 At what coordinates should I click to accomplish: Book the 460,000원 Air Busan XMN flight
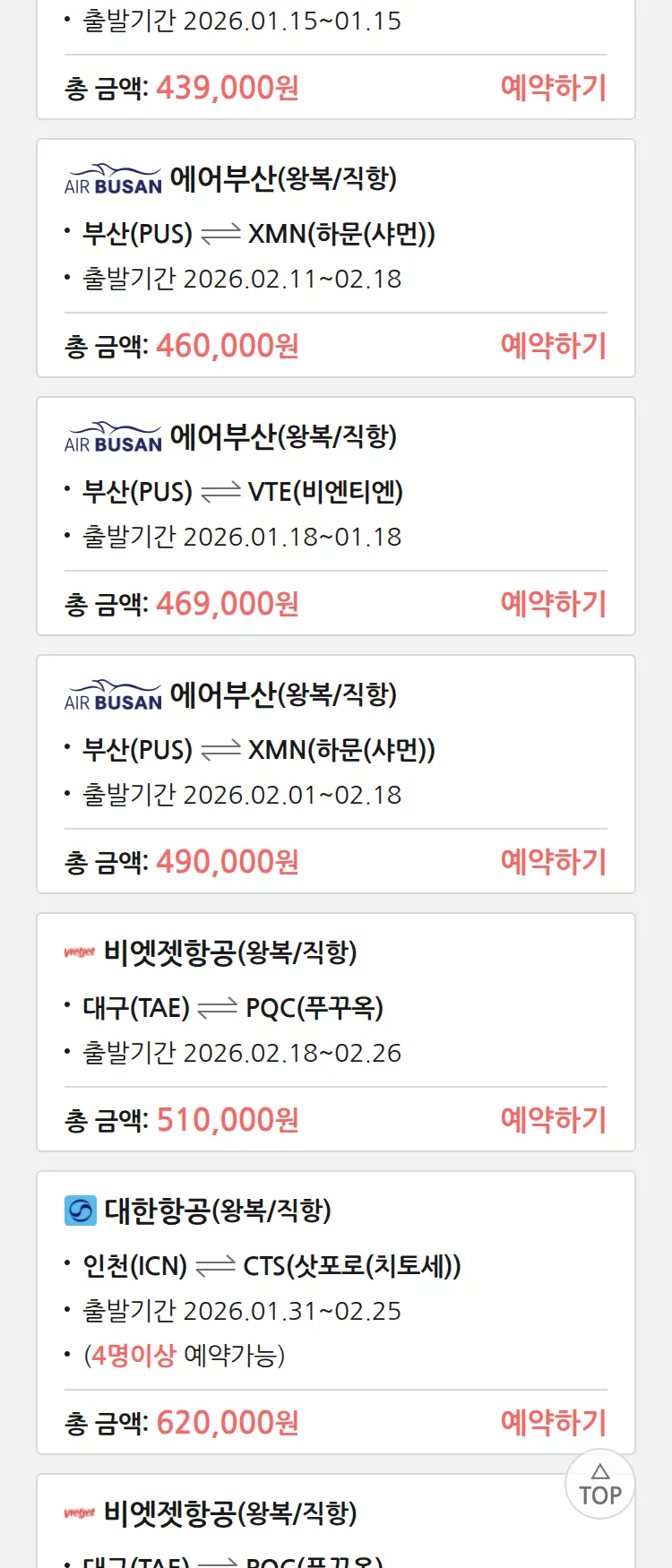[x=553, y=346]
